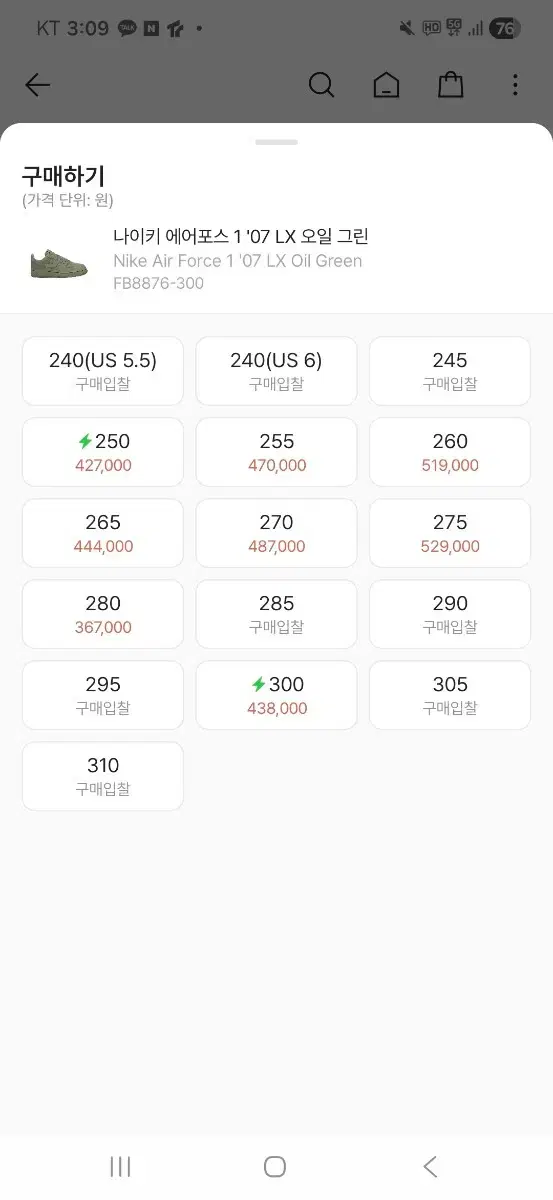The image size is (553, 1200).
Task: Select size 285 purchase bid
Action: [x=277, y=614]
